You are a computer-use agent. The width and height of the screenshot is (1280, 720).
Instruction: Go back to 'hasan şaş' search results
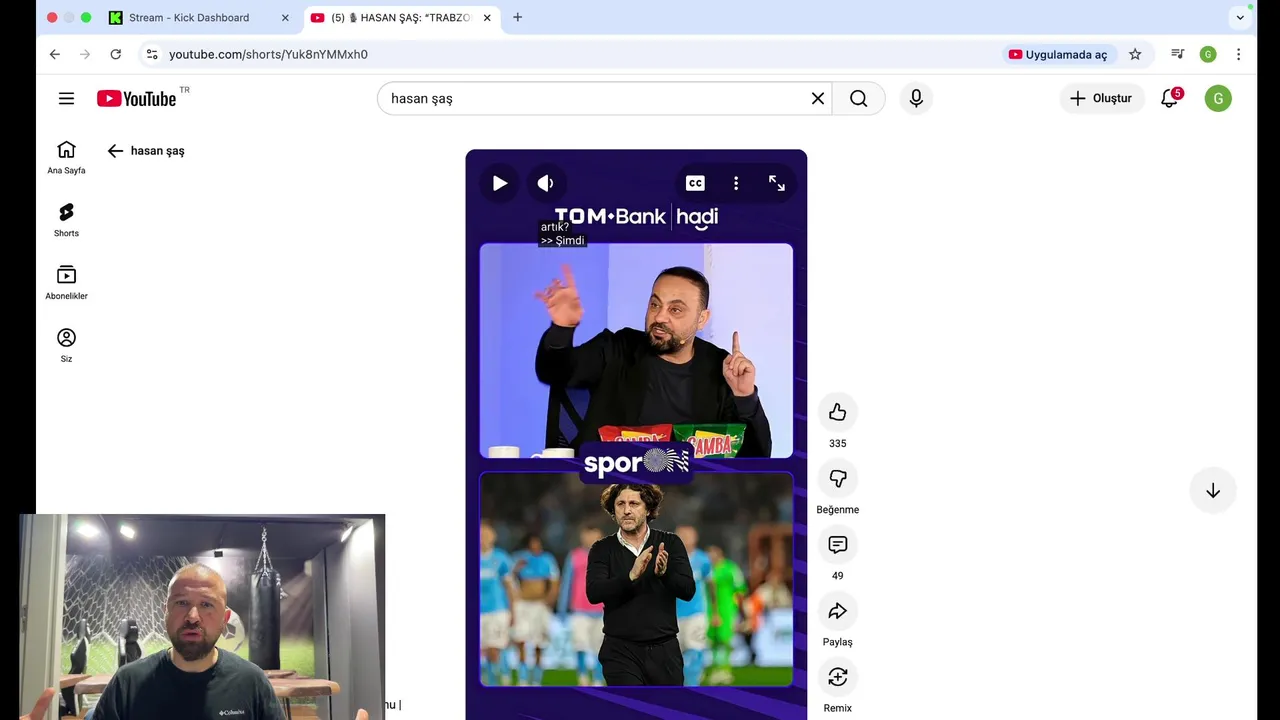116,151
